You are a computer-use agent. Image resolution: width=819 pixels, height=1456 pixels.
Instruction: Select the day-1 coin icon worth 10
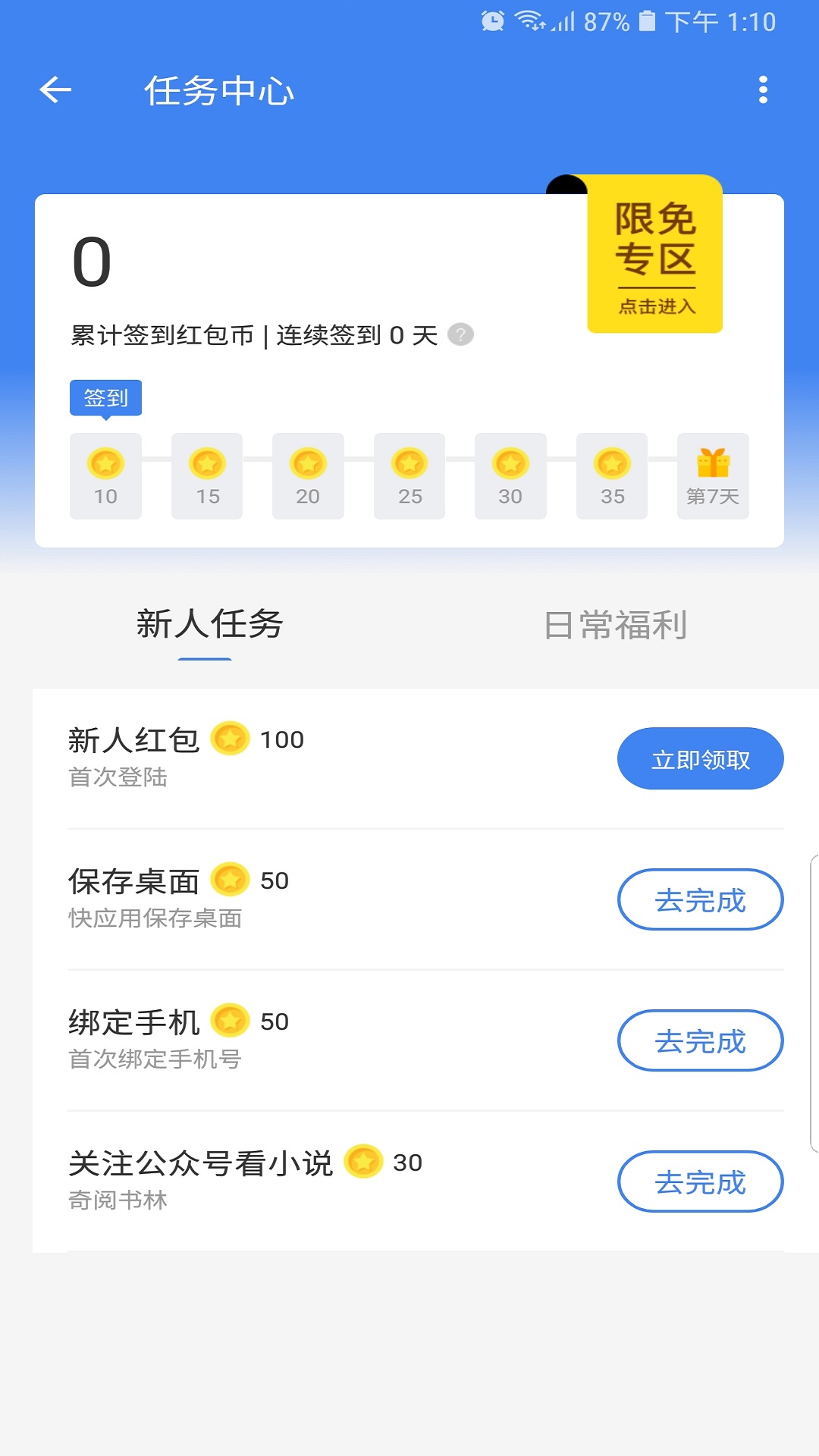tap(105, 465)
